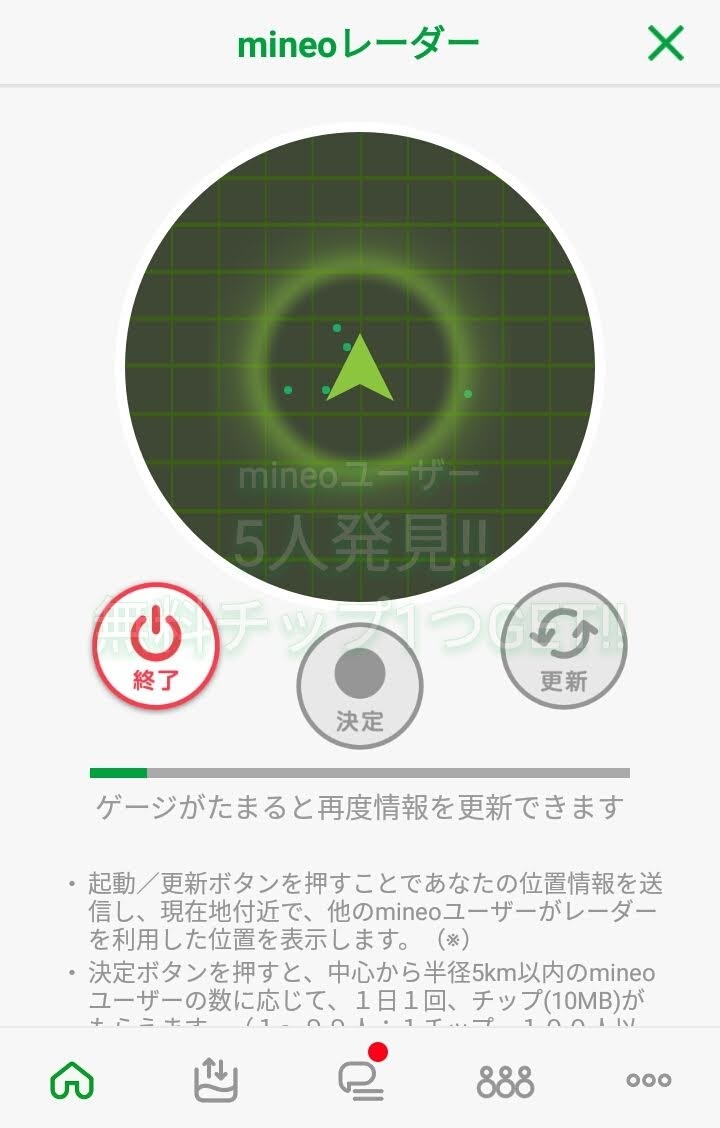Go to the home tab

coord(72,1079)
